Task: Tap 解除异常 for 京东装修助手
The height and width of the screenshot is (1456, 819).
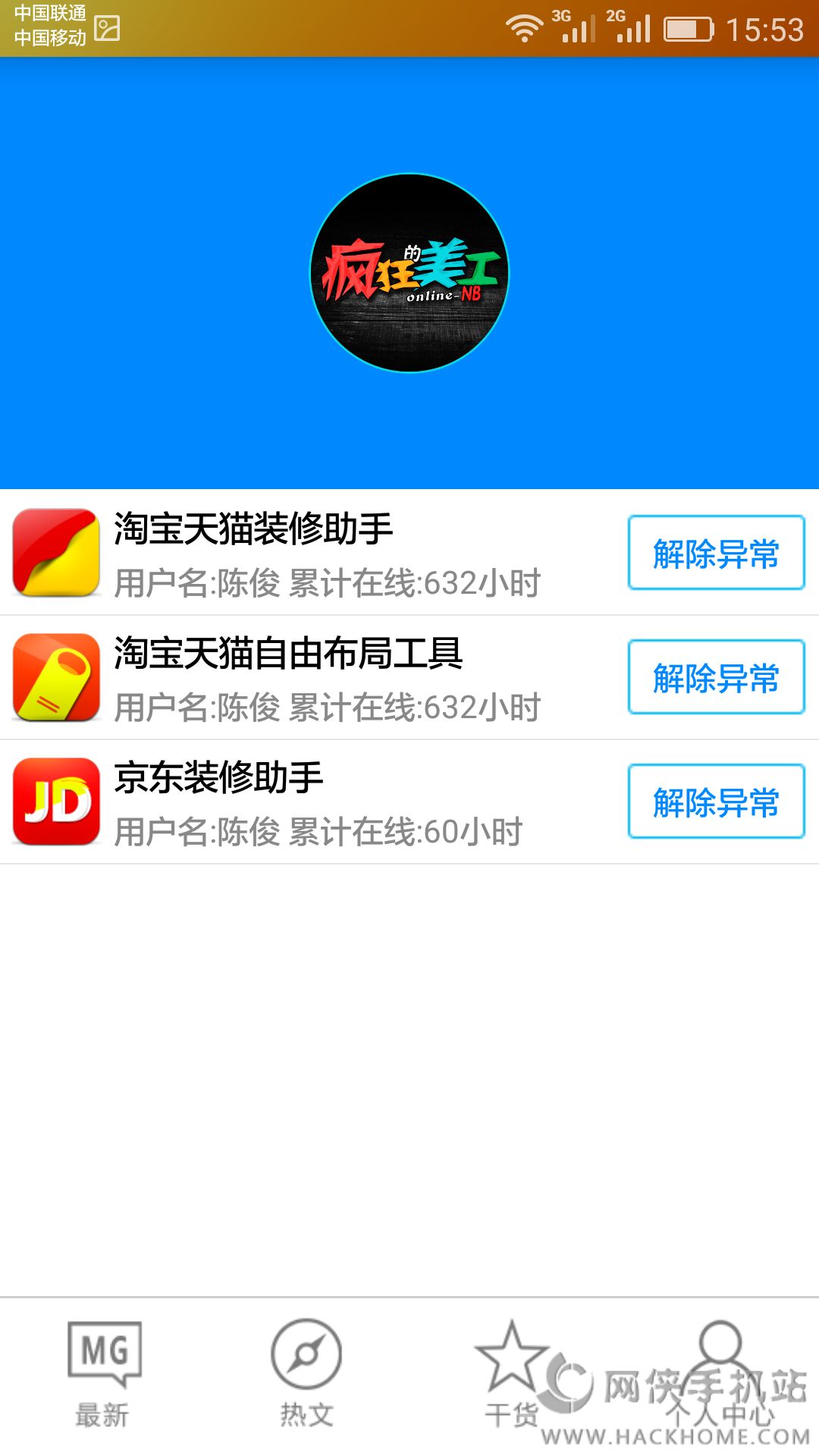Action: click(716, 802)
